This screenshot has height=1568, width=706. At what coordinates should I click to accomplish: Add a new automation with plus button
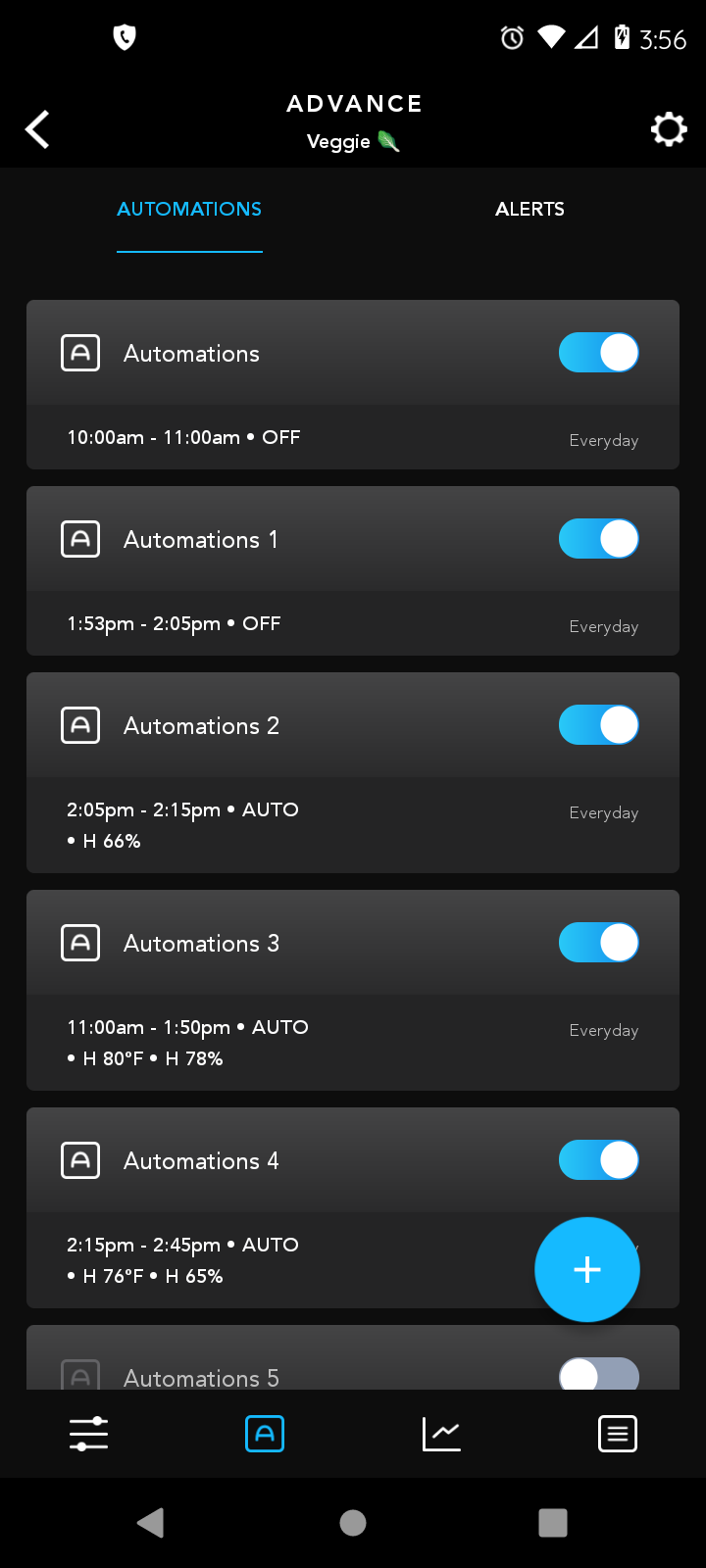point(586,1270)
